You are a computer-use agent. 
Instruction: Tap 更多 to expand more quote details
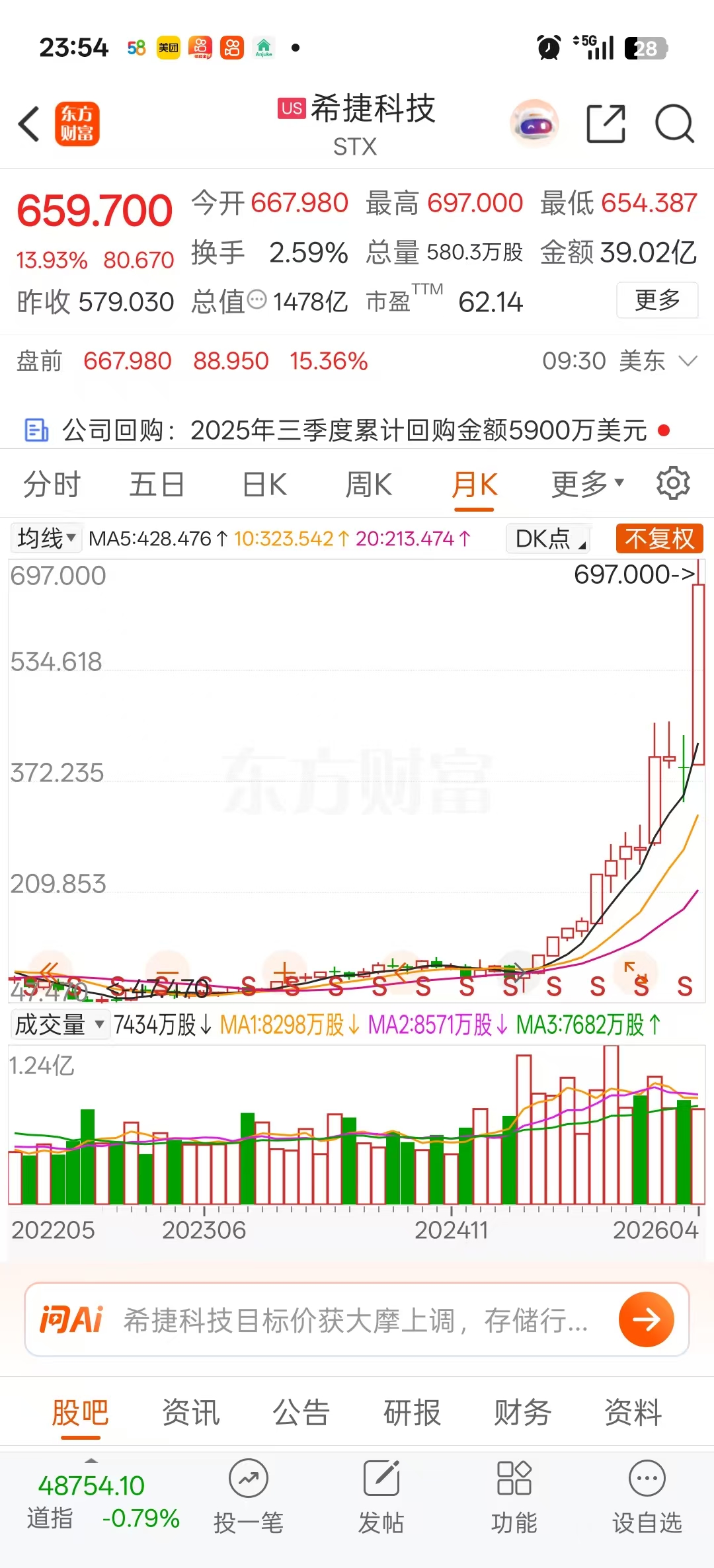point(657,300)
